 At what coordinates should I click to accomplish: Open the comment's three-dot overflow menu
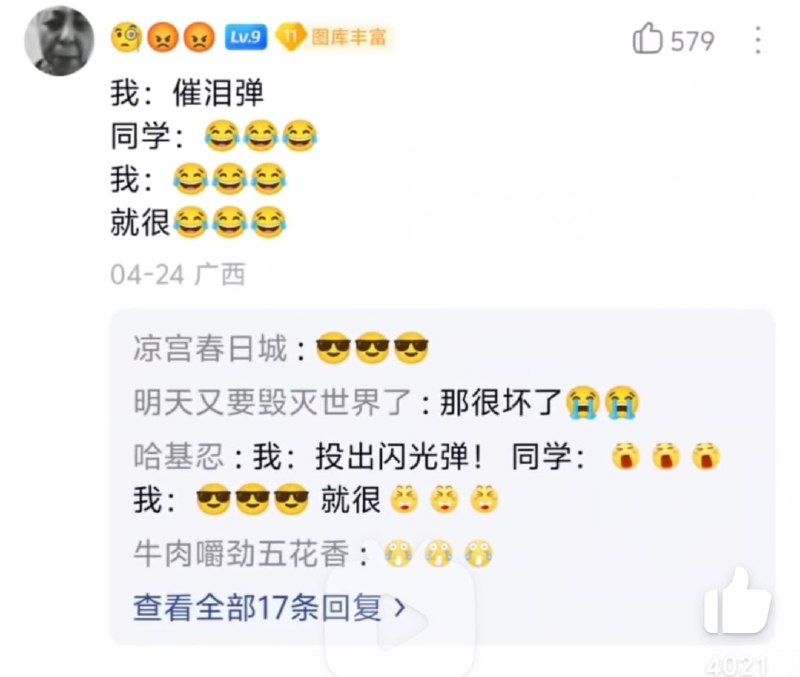point(757,40)
